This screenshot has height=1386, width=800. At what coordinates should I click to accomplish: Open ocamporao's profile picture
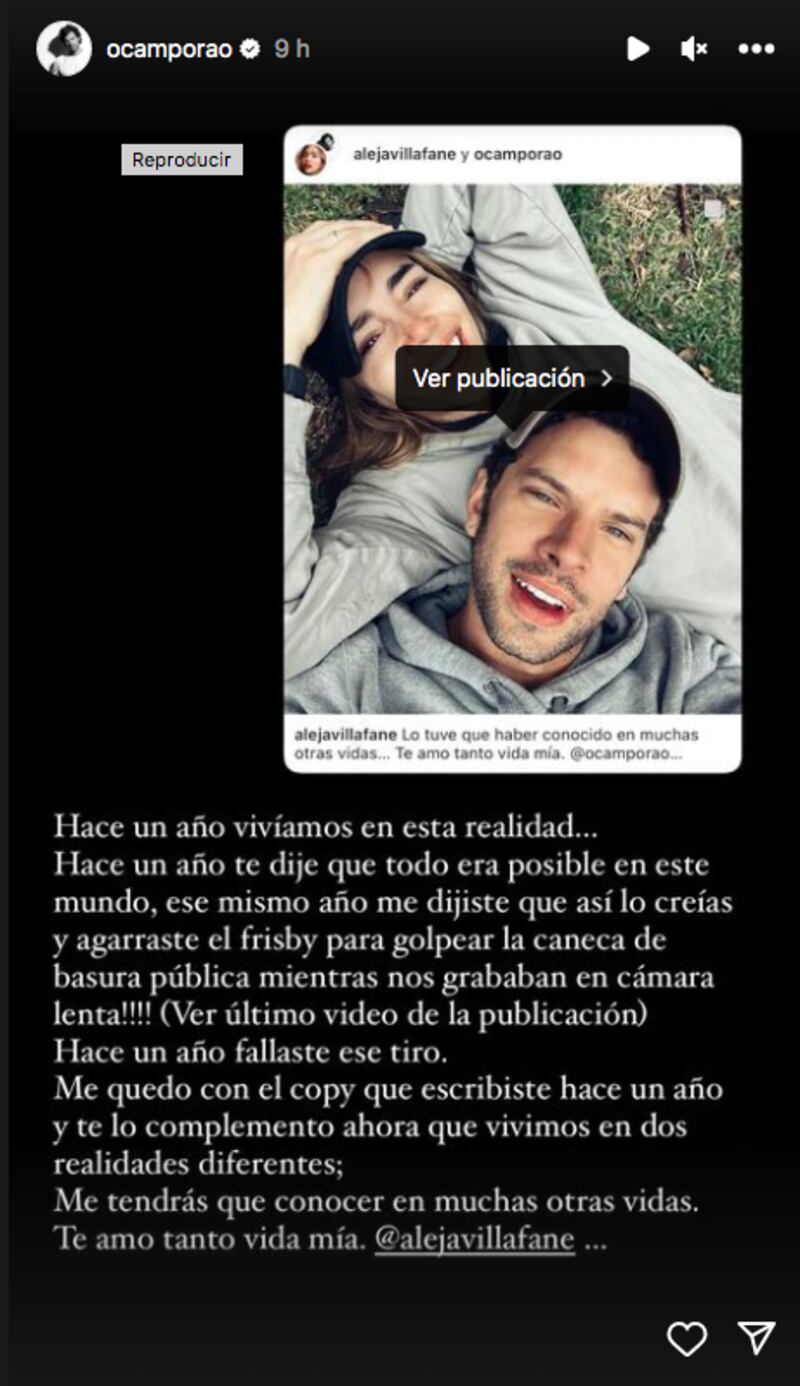click(x=64, y=48)
